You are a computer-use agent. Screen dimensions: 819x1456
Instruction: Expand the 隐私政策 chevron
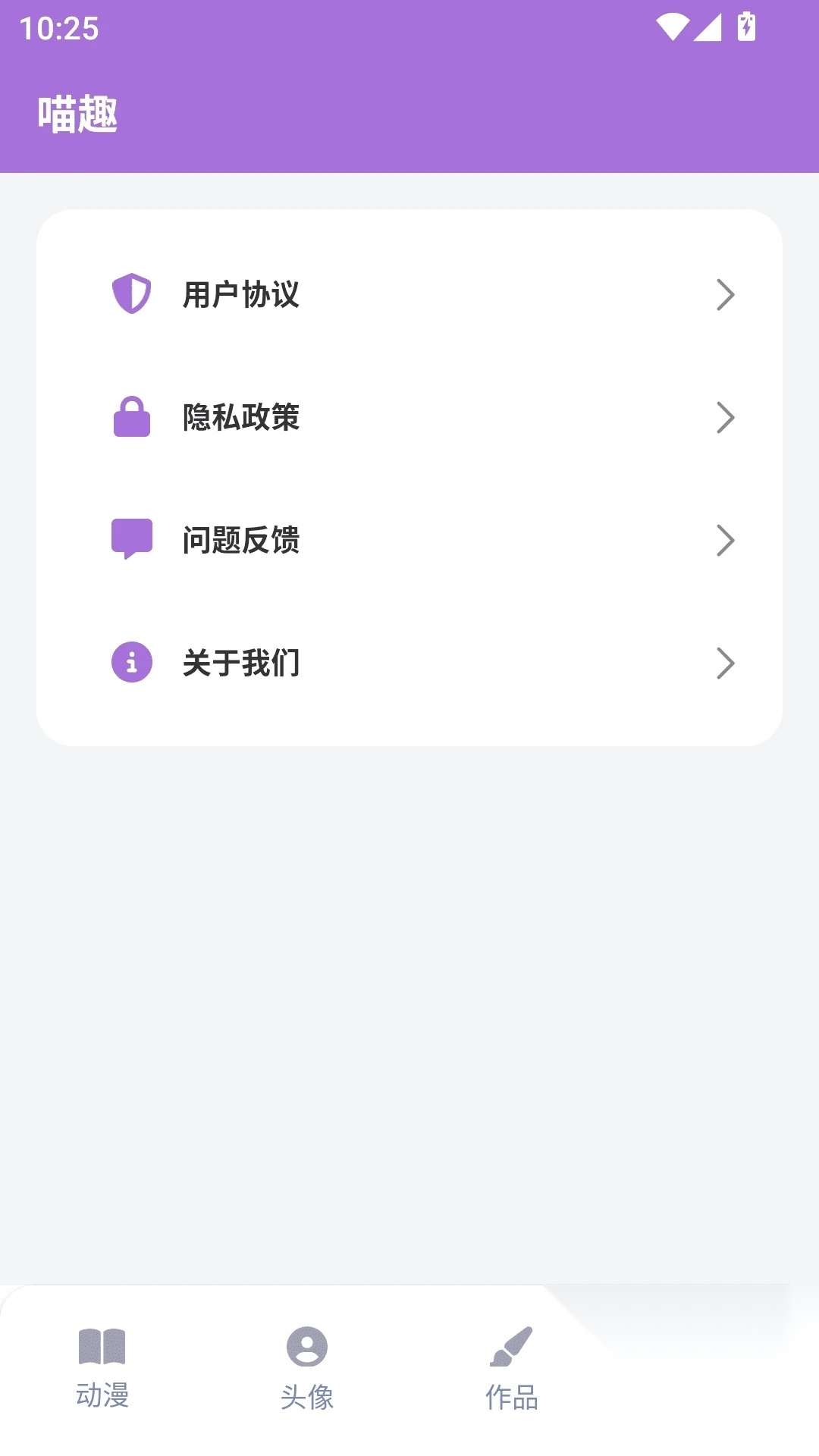click(x=726, y=418)
